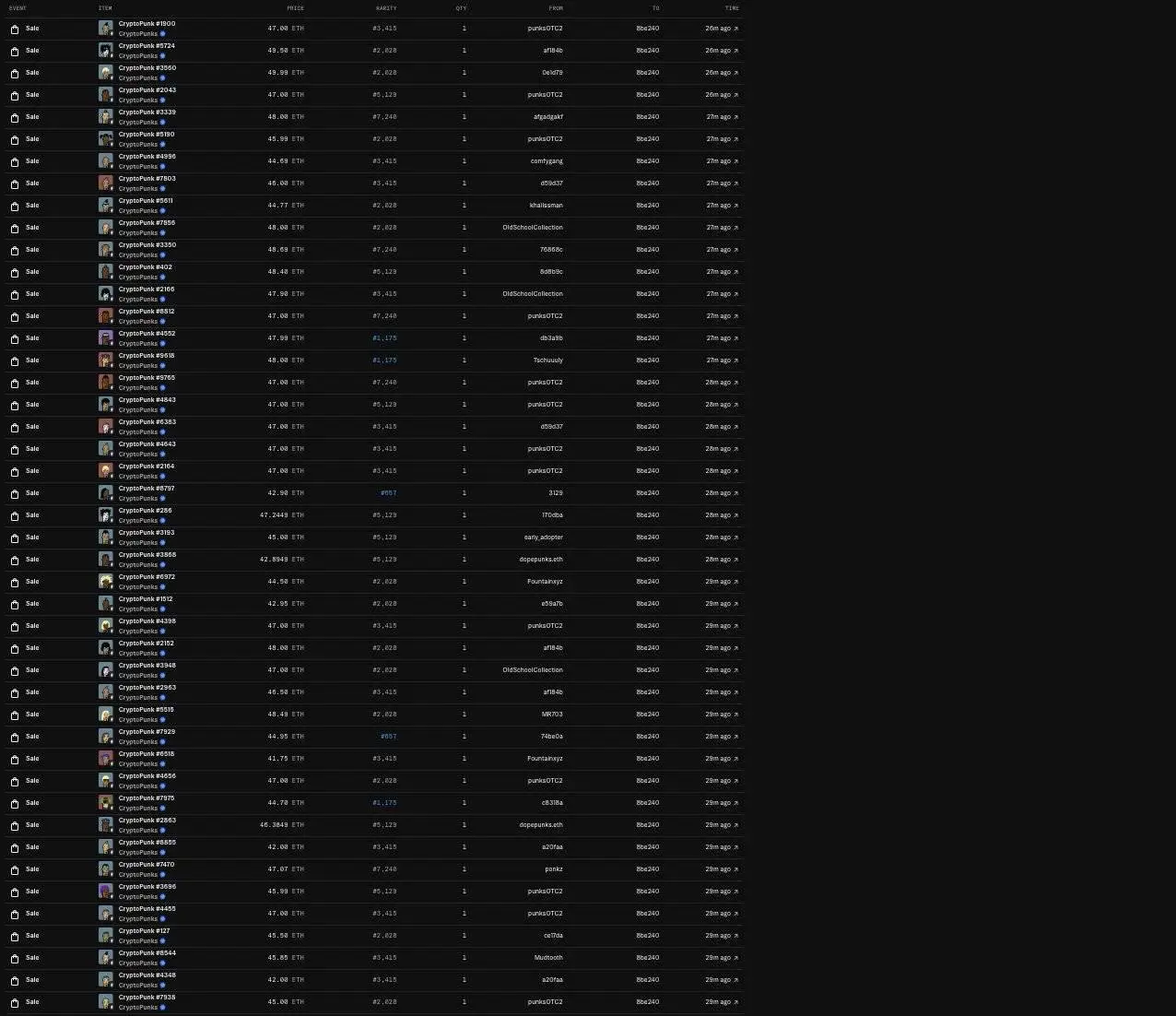
Task: Open CryptoPunk #3193 listing
Action: tap(146, 533)
